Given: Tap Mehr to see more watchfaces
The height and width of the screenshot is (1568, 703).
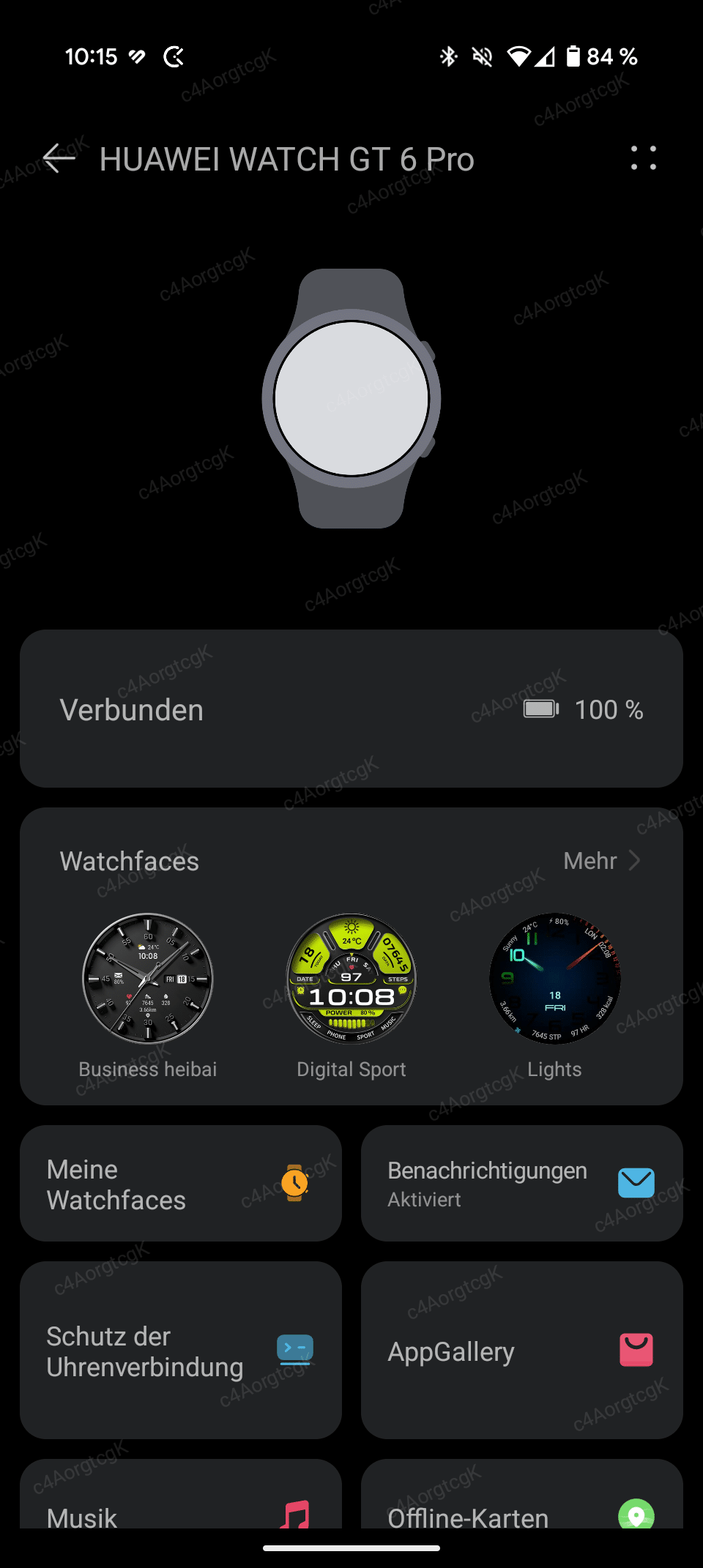Looking at the screenshot, I should point(602,861).
